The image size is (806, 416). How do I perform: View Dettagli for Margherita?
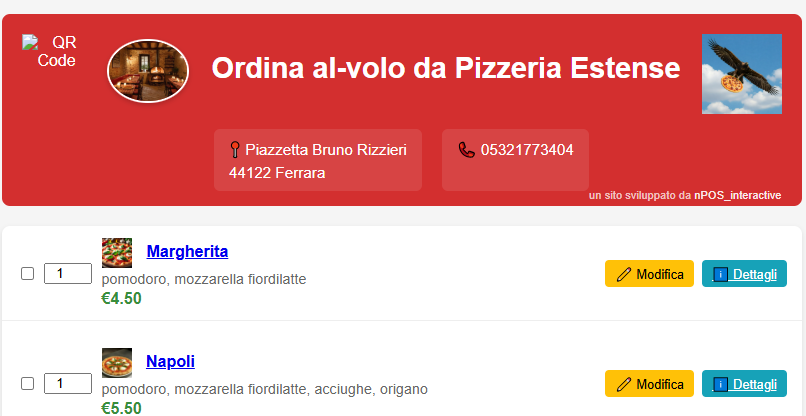coord(744,274)
